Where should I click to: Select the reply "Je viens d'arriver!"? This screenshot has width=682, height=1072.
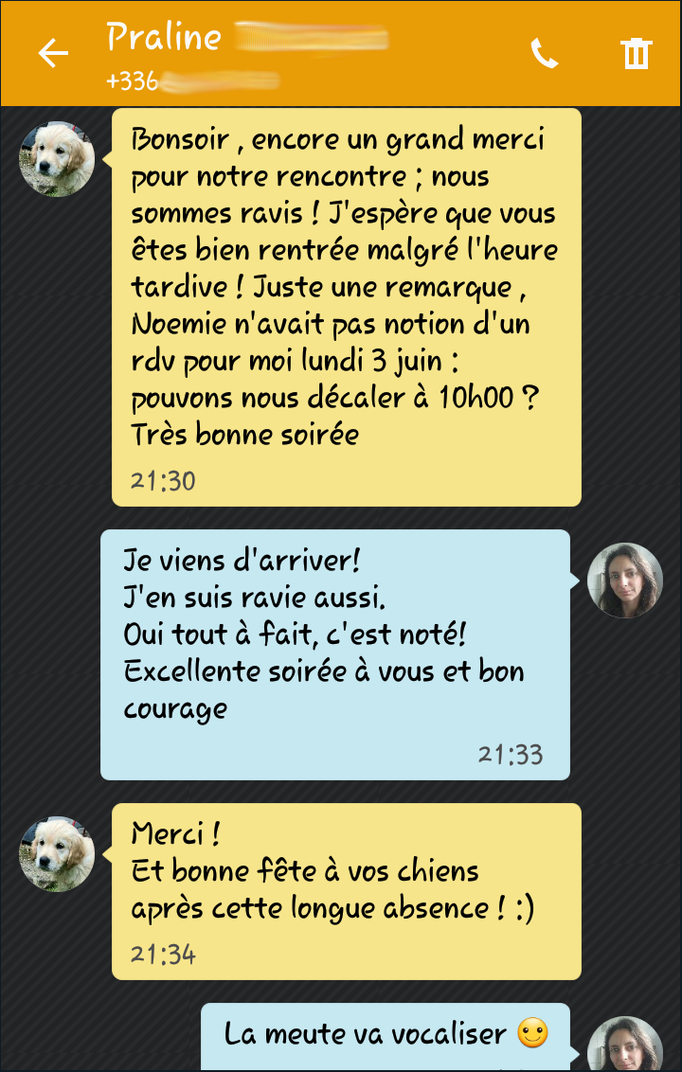click(x=335, y=654)
